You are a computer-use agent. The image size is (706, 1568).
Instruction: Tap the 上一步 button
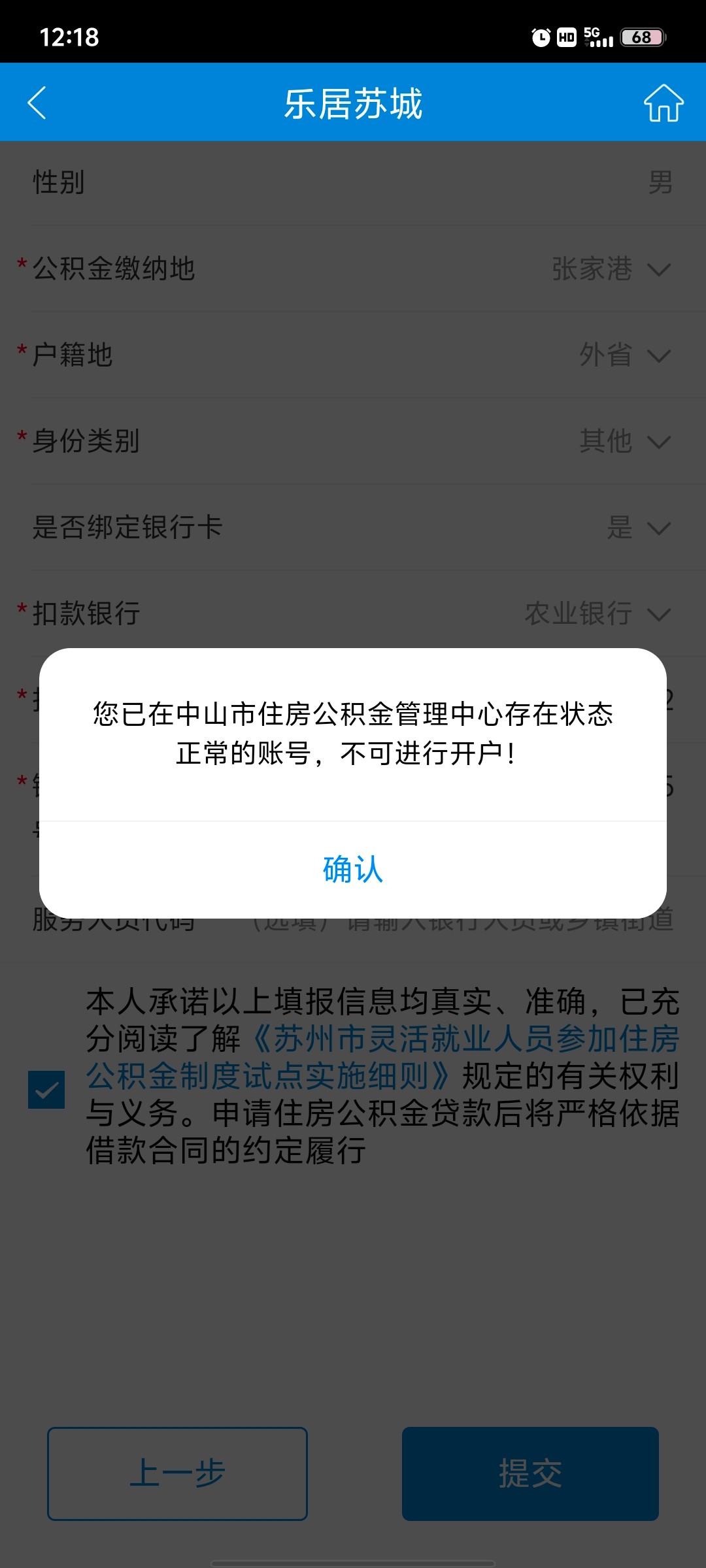tap(177, 1473)
